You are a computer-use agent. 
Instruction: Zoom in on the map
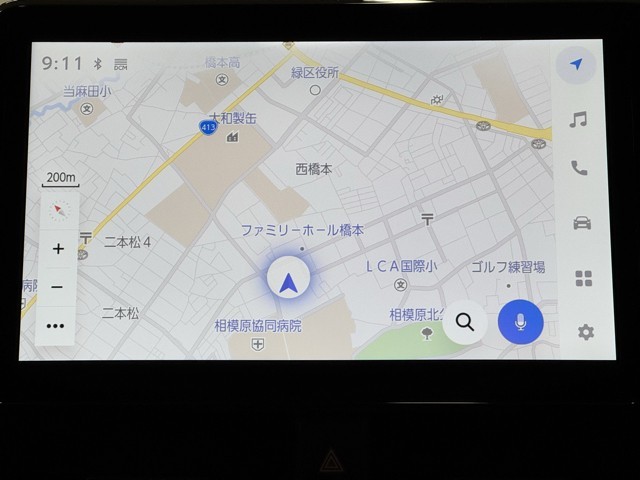click(58, 249)
